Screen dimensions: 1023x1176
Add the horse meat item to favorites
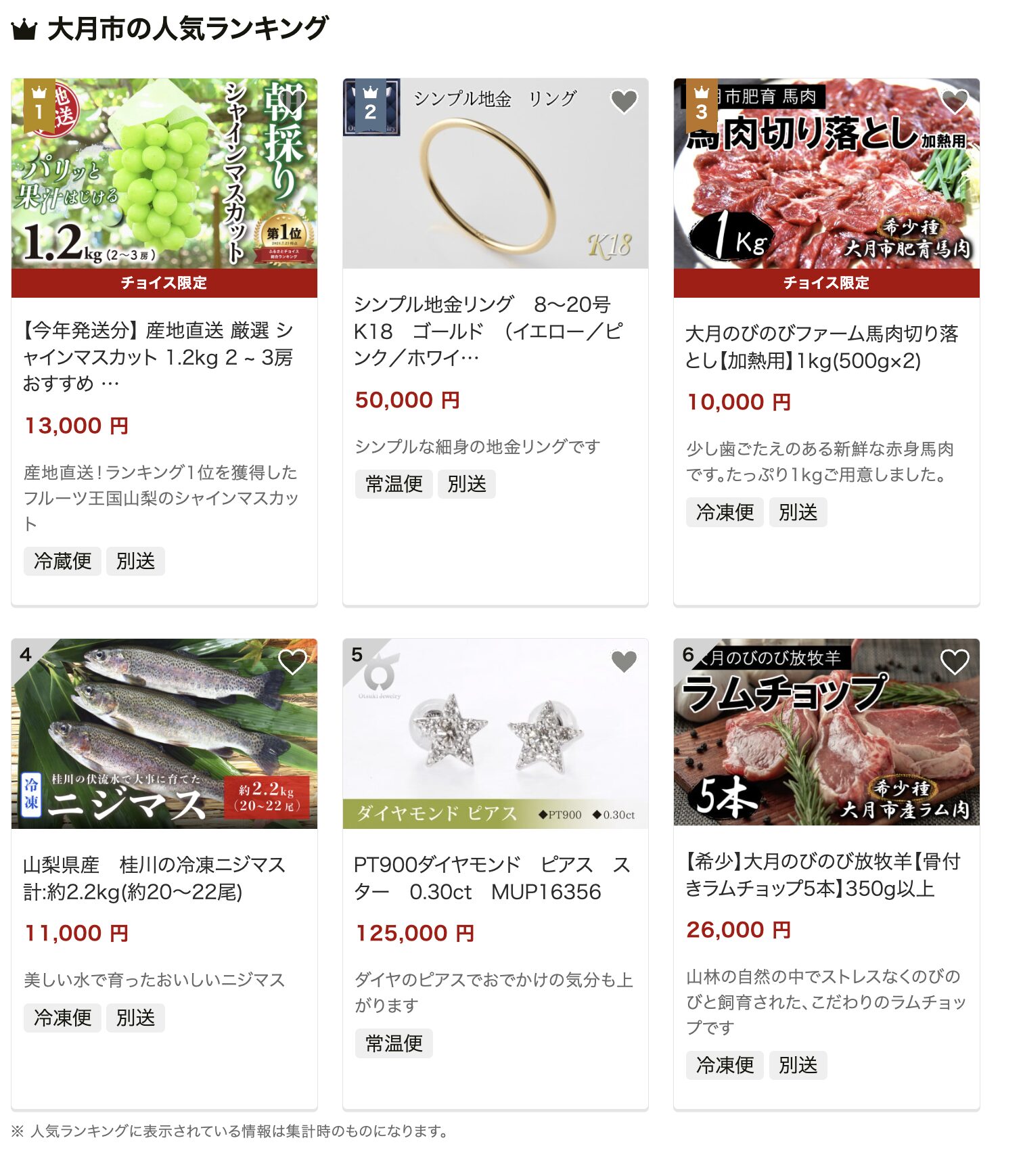[x=955, y=101]
